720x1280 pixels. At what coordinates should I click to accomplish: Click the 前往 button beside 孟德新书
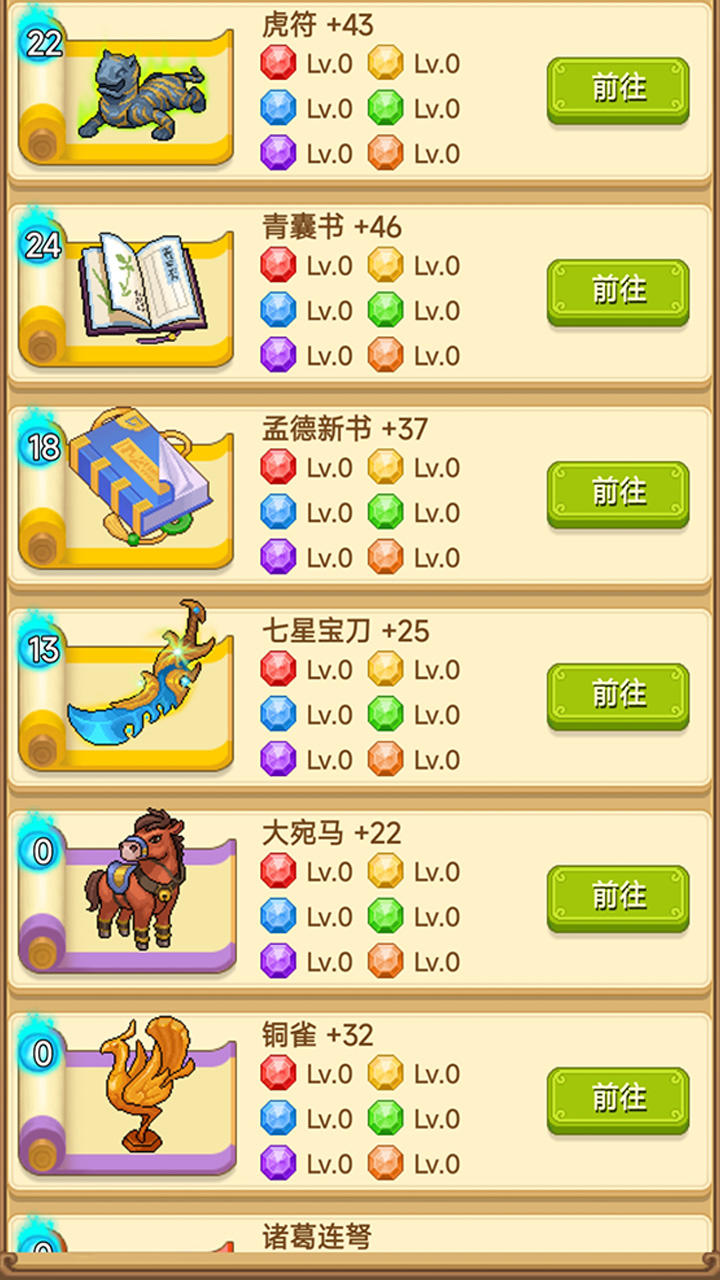pos(617,493)
